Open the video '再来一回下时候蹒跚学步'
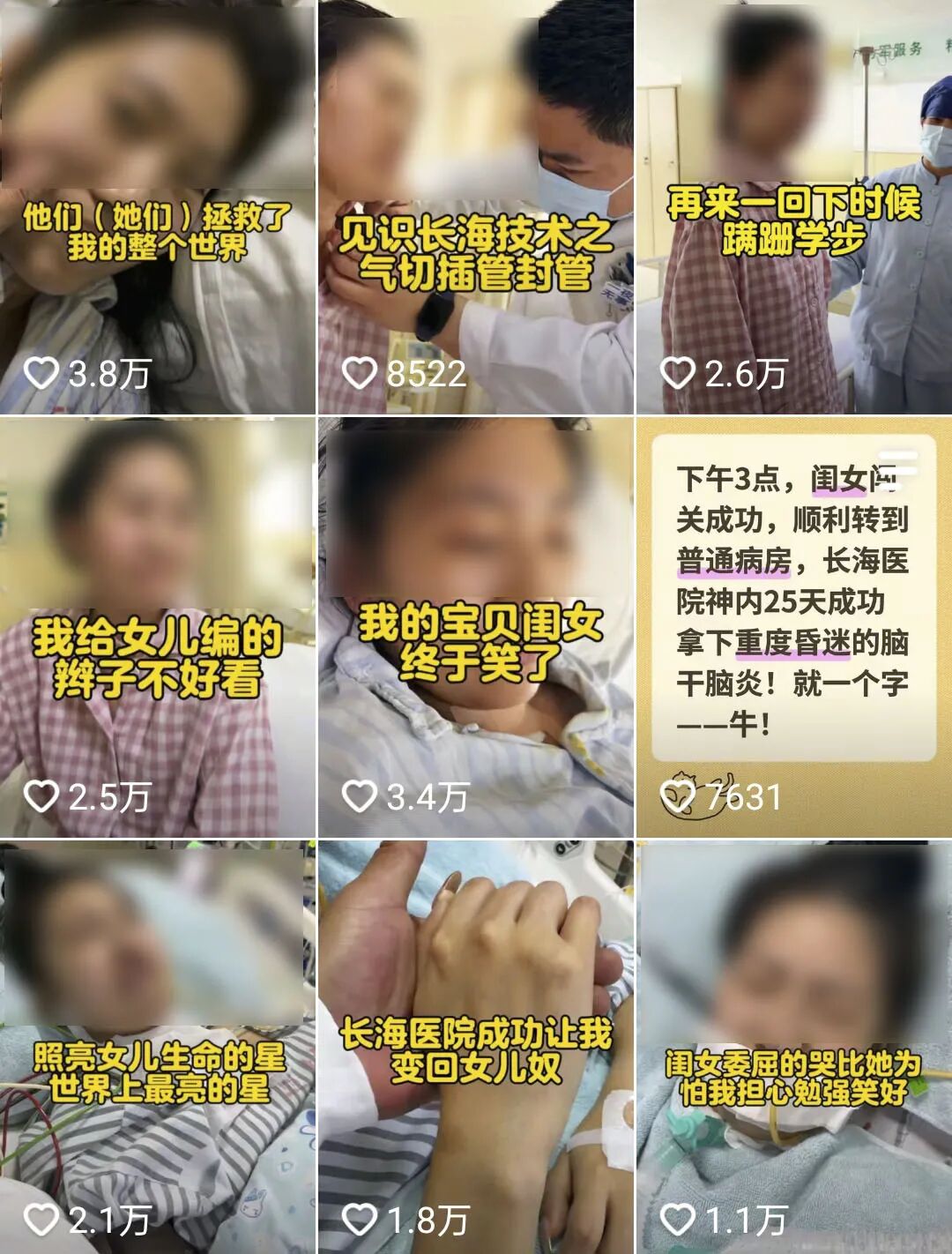Viewport: 952px width, 1254px height. (x=793, y=207)
